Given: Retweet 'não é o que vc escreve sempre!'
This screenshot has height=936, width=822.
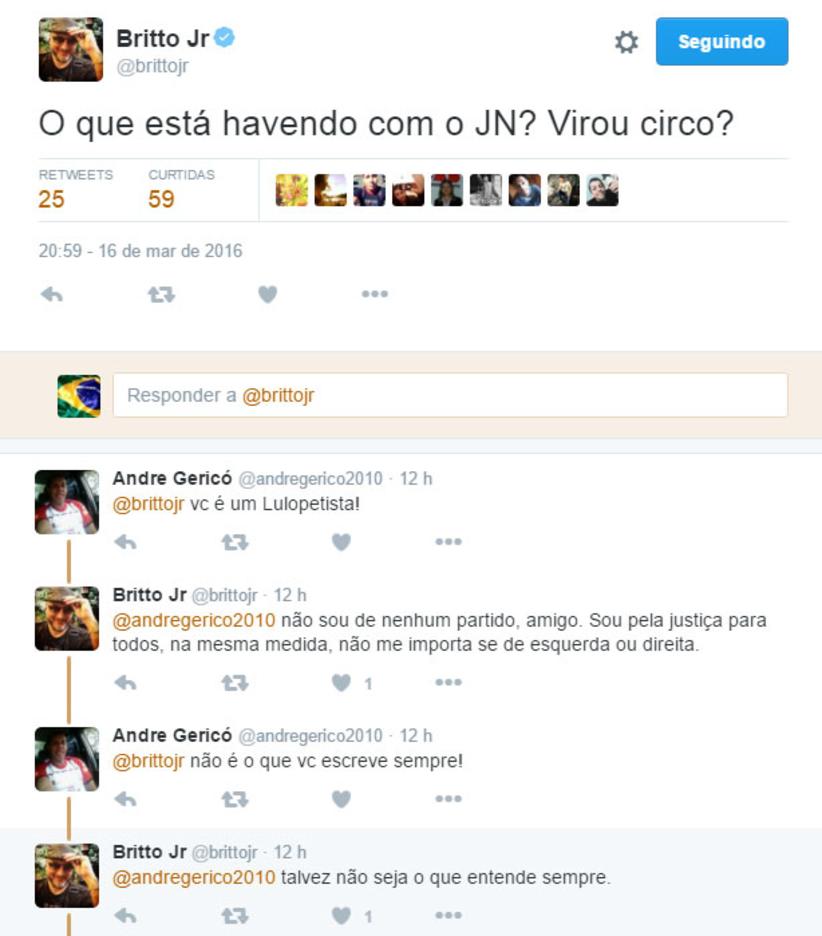Looking at the screenshot, I should point(234,799).
